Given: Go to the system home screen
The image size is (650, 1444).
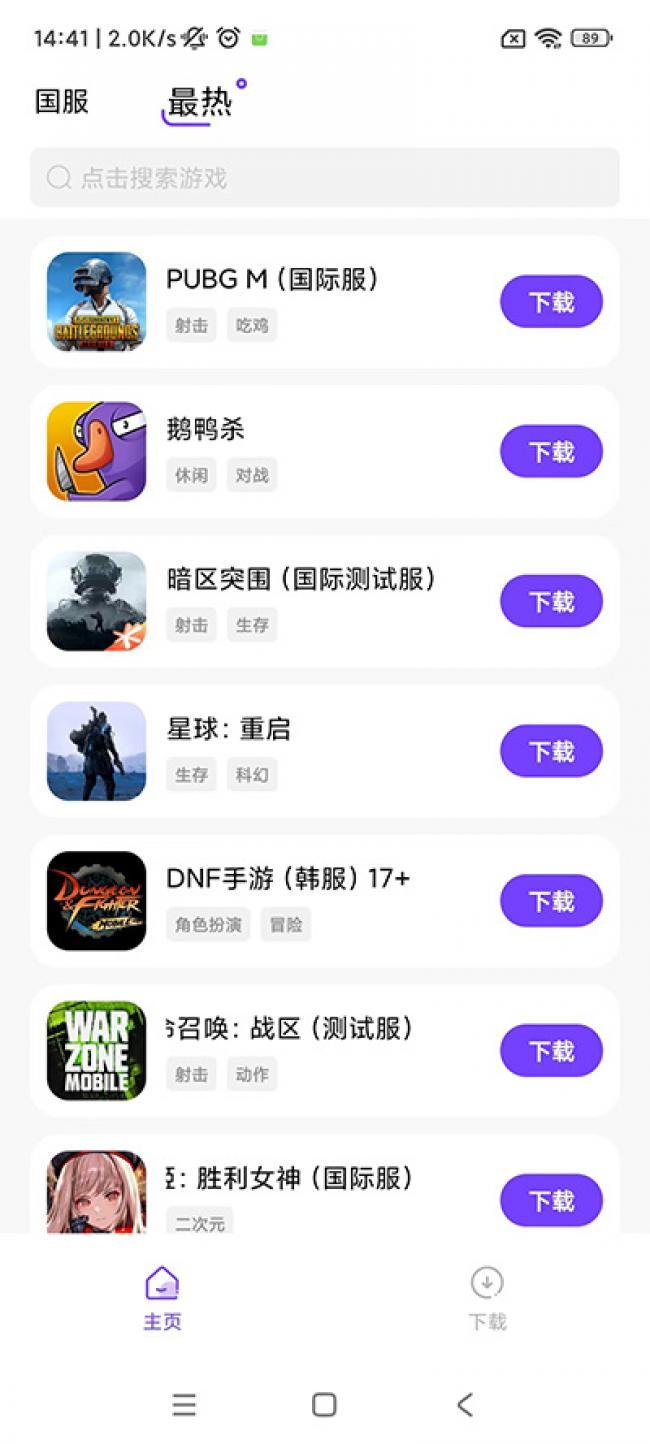Looking at the screenshot, I should (324, 1404).
